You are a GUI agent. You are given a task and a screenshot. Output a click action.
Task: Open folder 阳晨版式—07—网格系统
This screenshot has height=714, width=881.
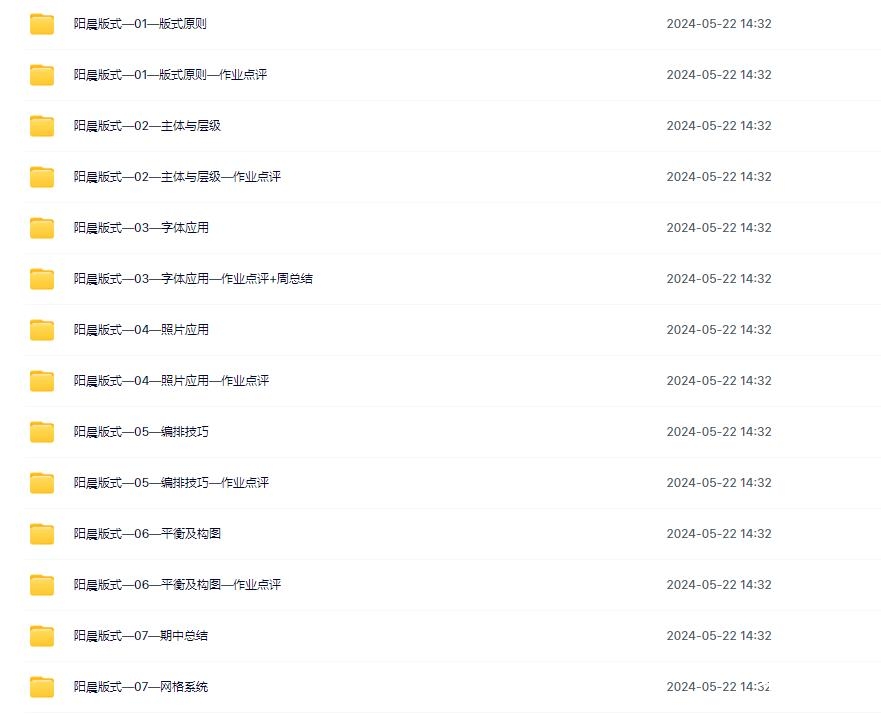coord(141,687)
